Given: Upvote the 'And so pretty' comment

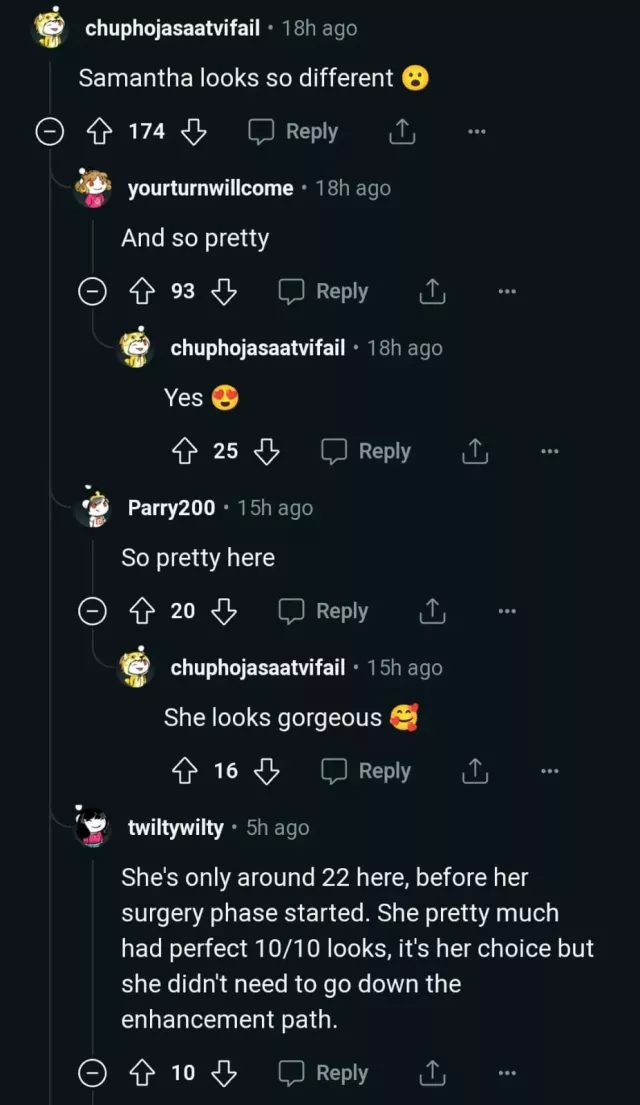Looking at the screenshot, I should point(141,291).
